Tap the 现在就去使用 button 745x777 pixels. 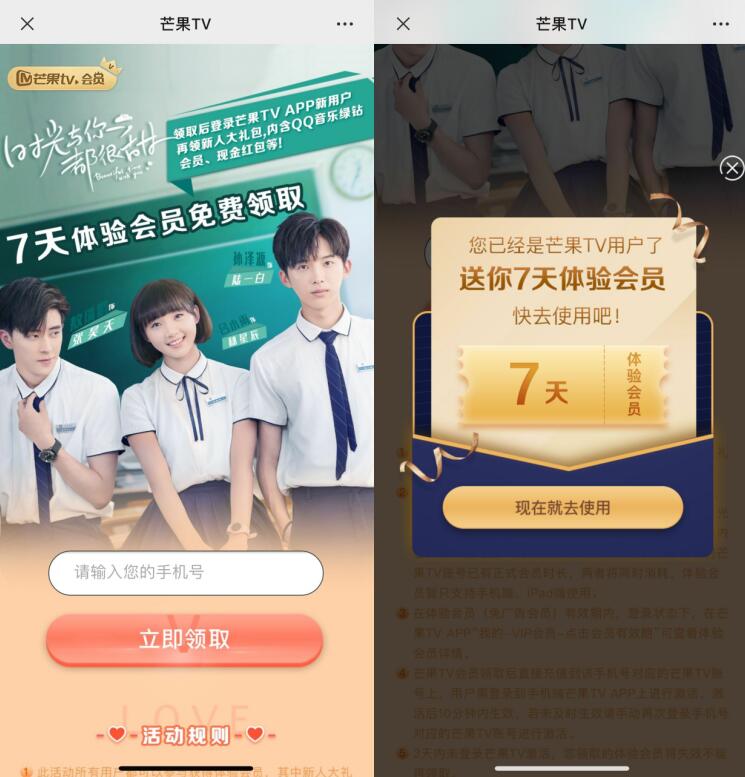point(562,507)
